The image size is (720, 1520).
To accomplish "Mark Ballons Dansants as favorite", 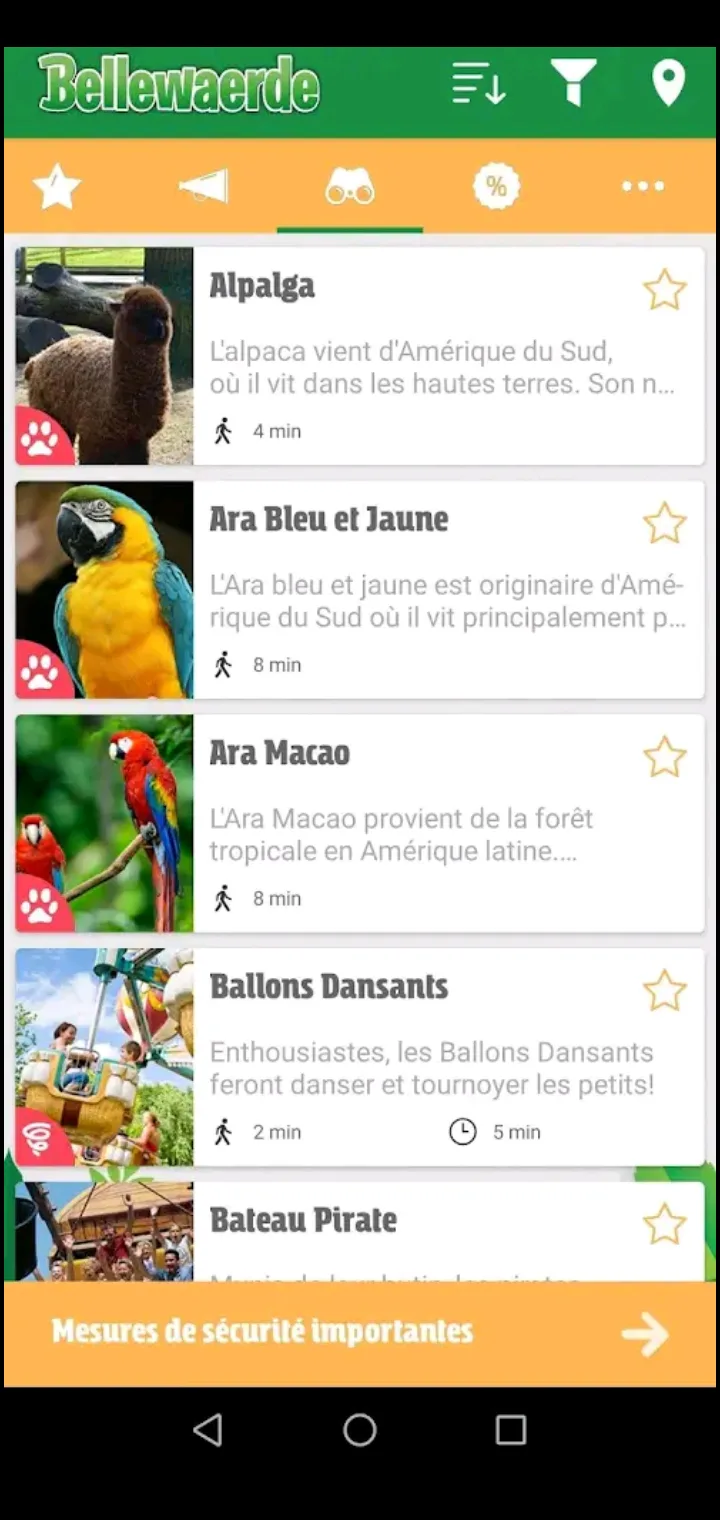I will click(664, 991).
